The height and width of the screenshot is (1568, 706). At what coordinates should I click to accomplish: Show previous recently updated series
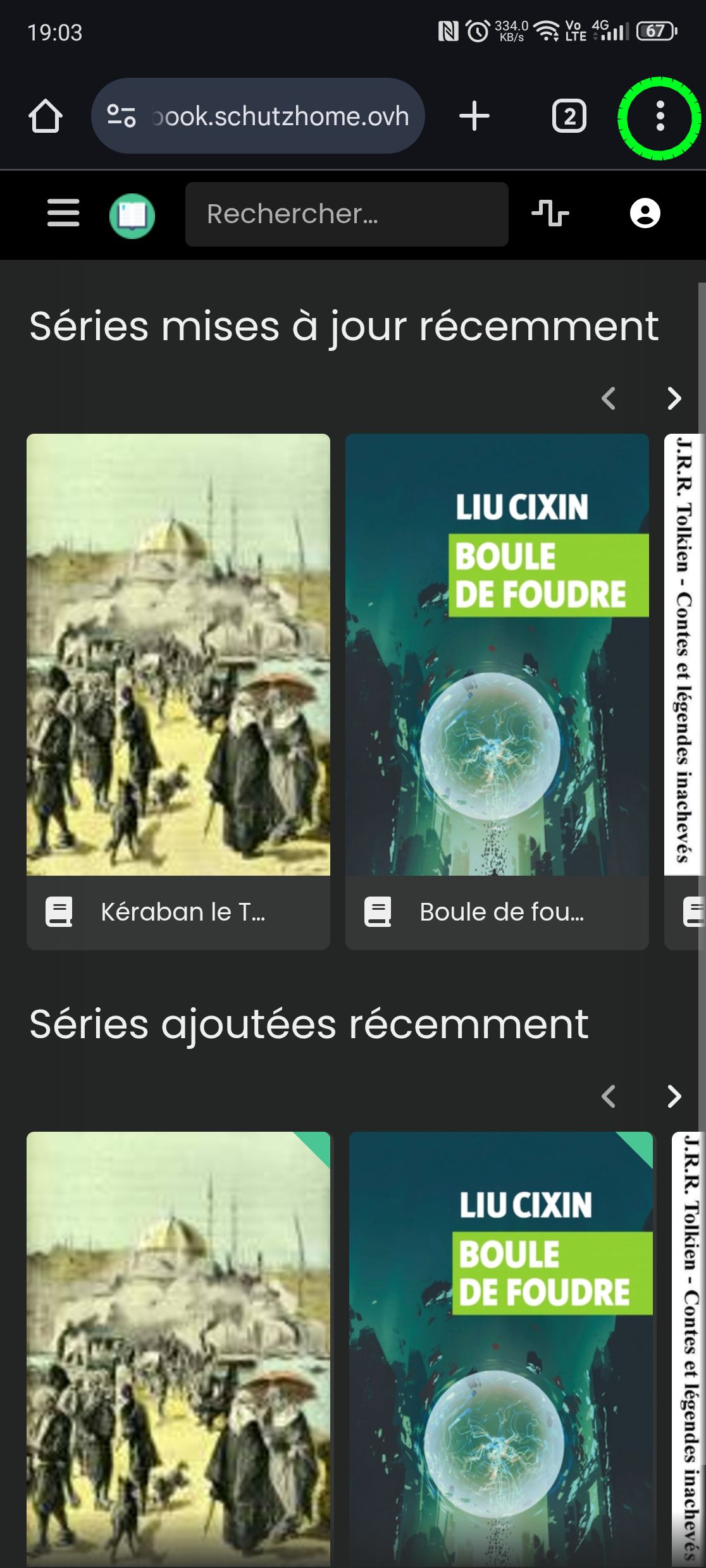coord(609,398)
